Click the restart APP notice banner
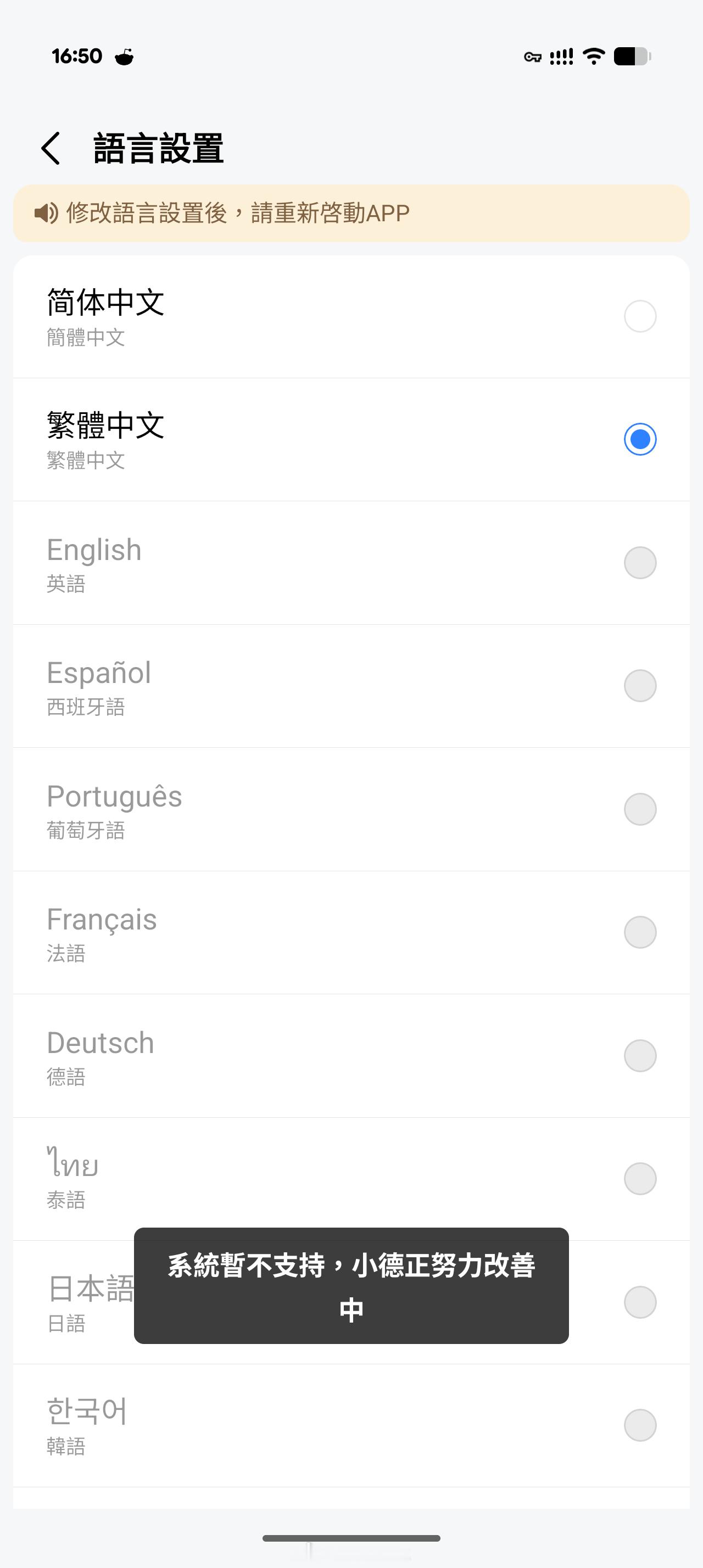Viewport: 703px width, 1568px height. tap(351, 213)
